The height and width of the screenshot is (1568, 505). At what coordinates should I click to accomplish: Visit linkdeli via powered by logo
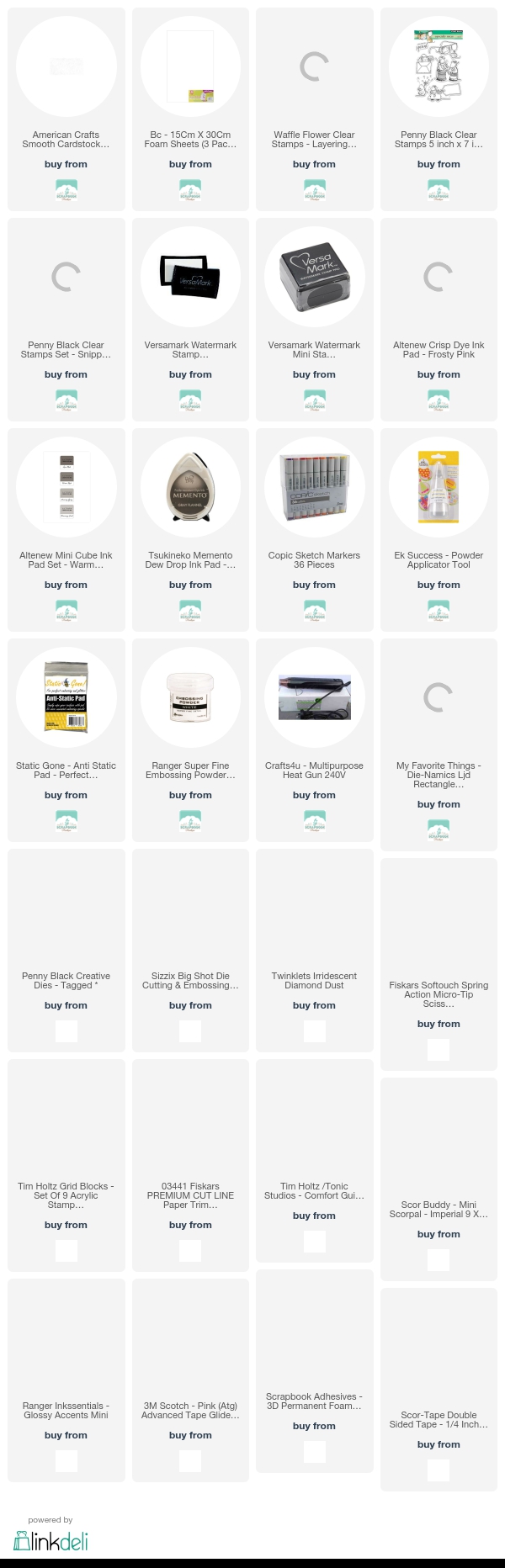coord(50,1540)
